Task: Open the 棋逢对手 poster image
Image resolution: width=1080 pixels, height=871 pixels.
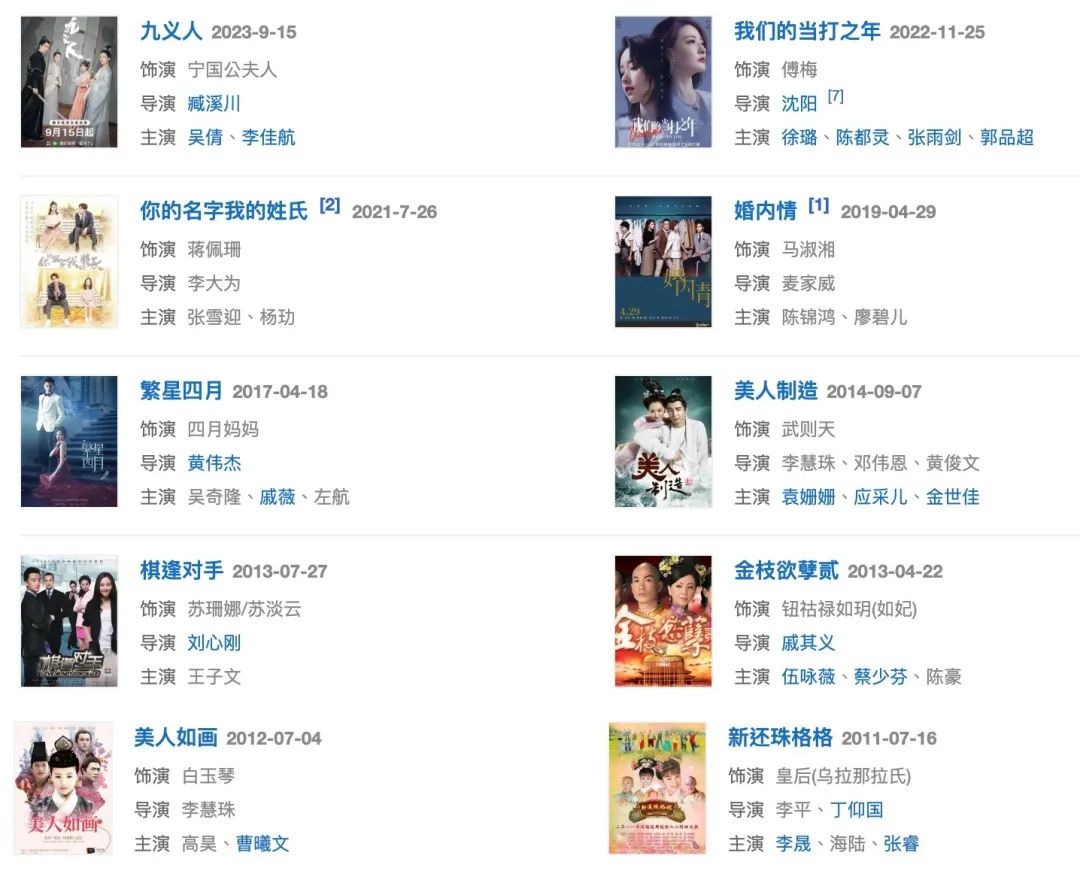Action: click(69, 621)
